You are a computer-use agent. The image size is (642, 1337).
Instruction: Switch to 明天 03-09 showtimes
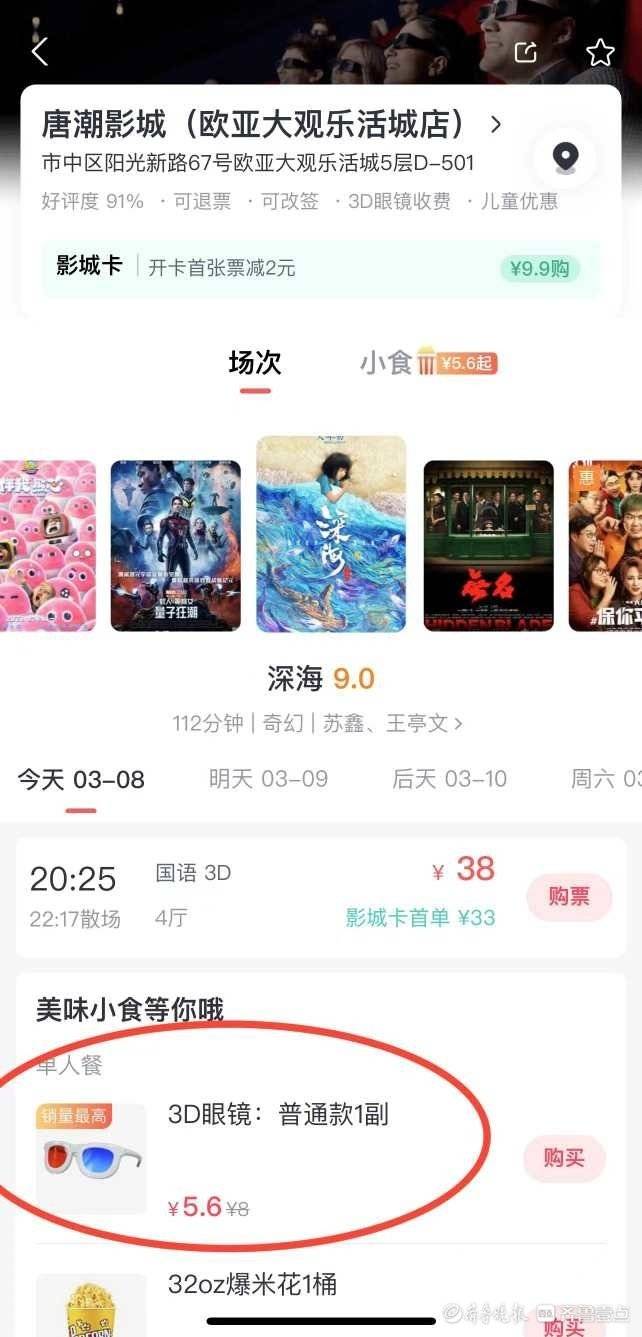pos(268,779)
